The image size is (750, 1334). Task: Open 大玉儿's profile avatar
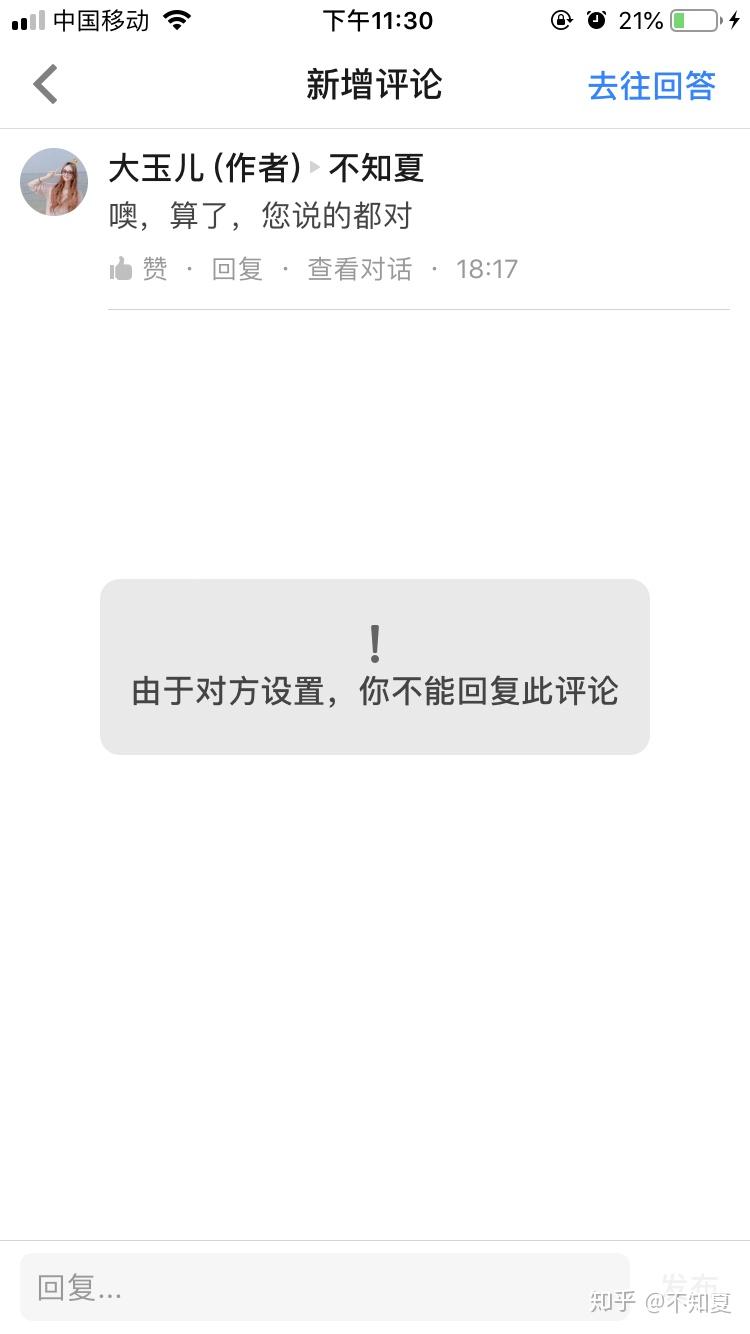[54, 182]
